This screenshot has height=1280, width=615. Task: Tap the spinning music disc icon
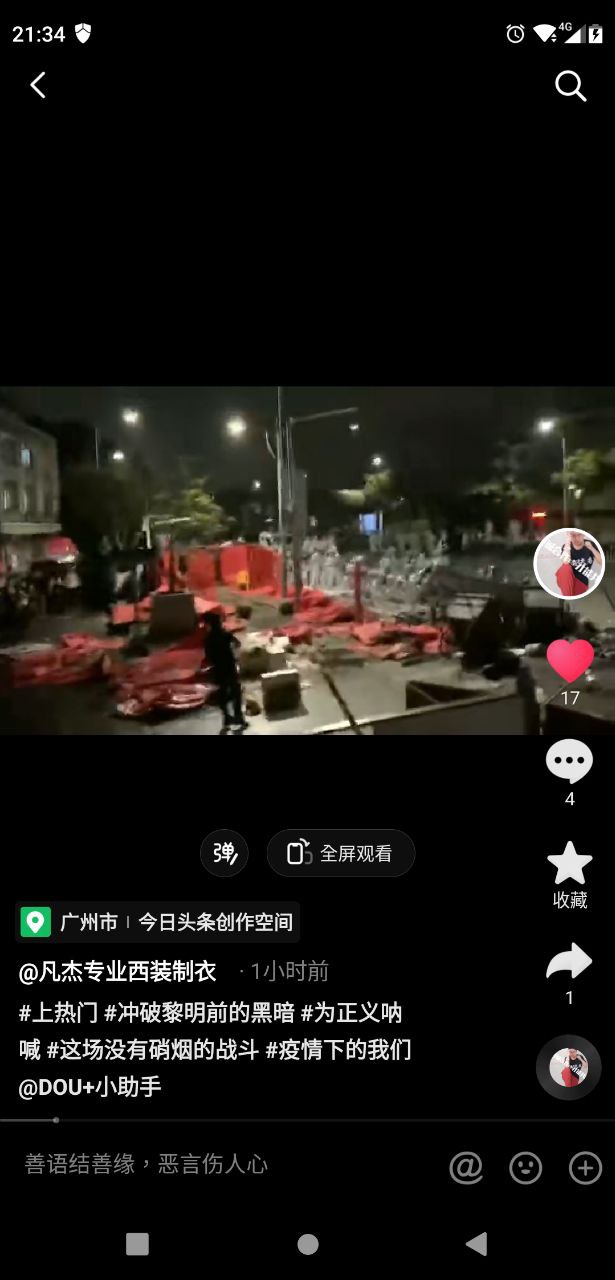(568, 1067)
